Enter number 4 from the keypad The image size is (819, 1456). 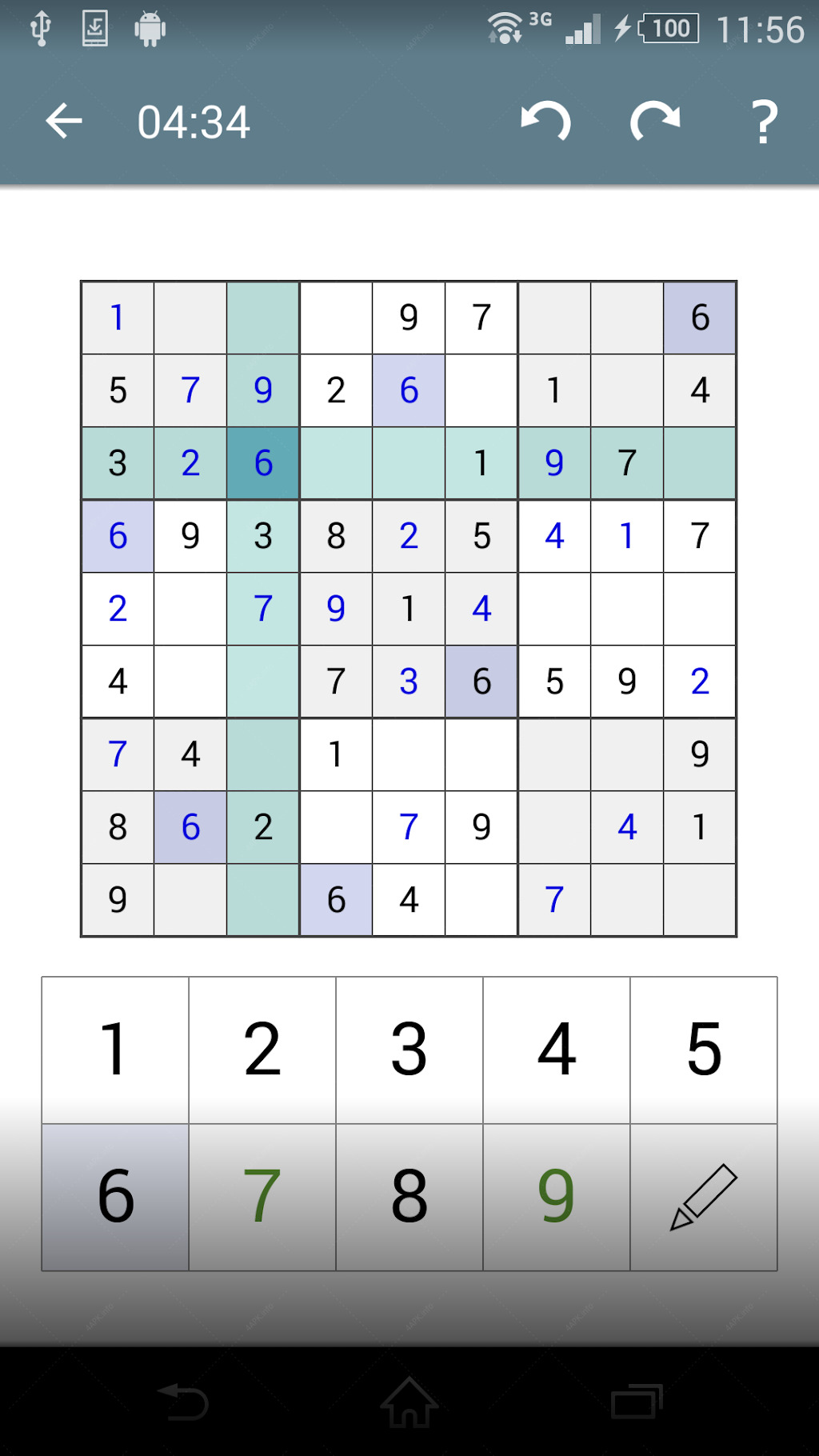(x=557, y=1050)
